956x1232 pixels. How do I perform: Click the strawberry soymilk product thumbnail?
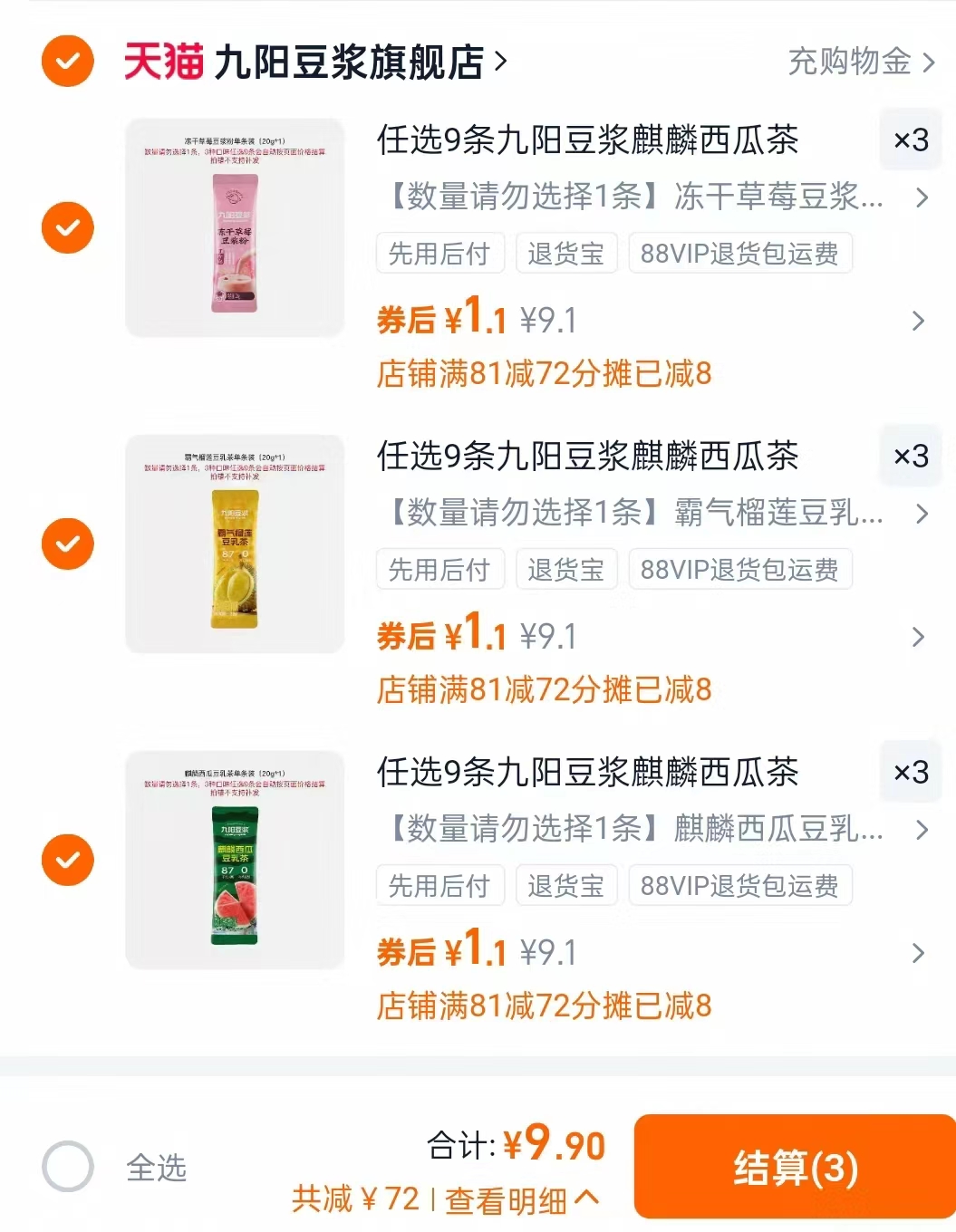click(x=234, y=227)
